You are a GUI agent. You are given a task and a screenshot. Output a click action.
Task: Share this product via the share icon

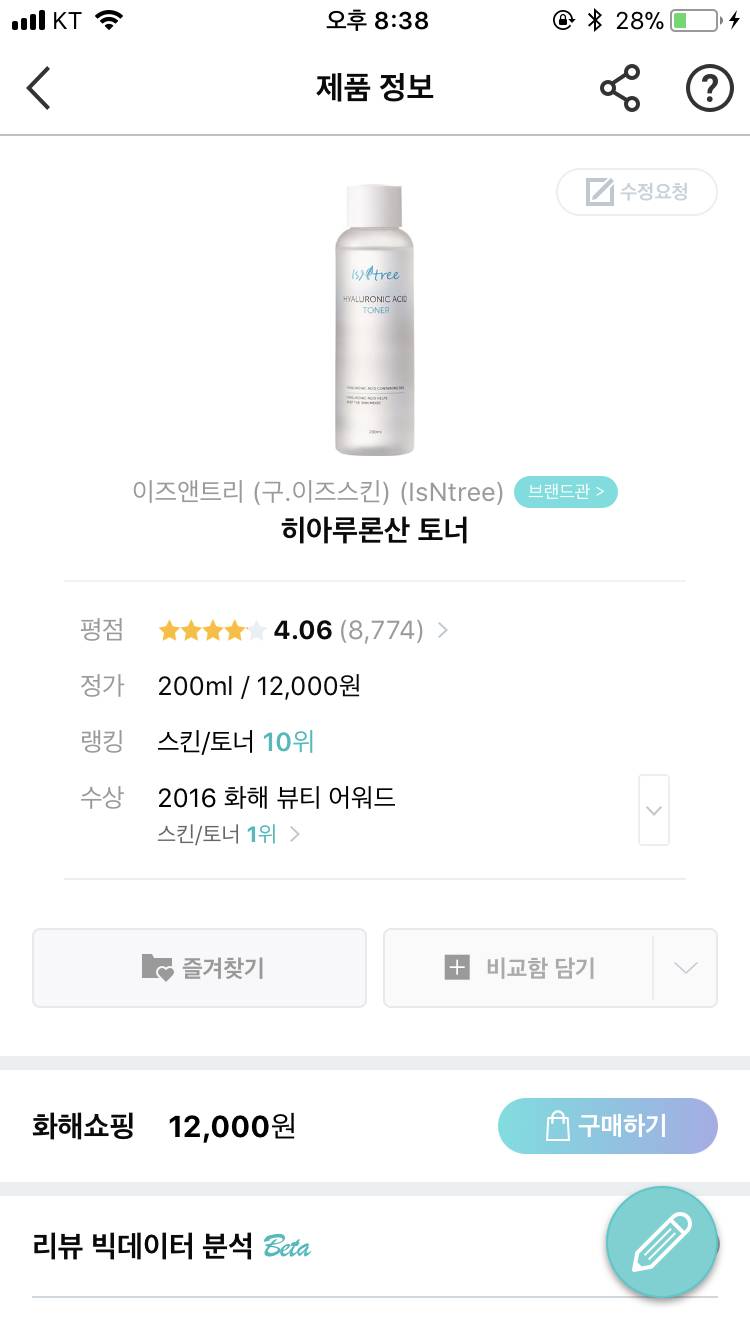click(x=619, y=88)
